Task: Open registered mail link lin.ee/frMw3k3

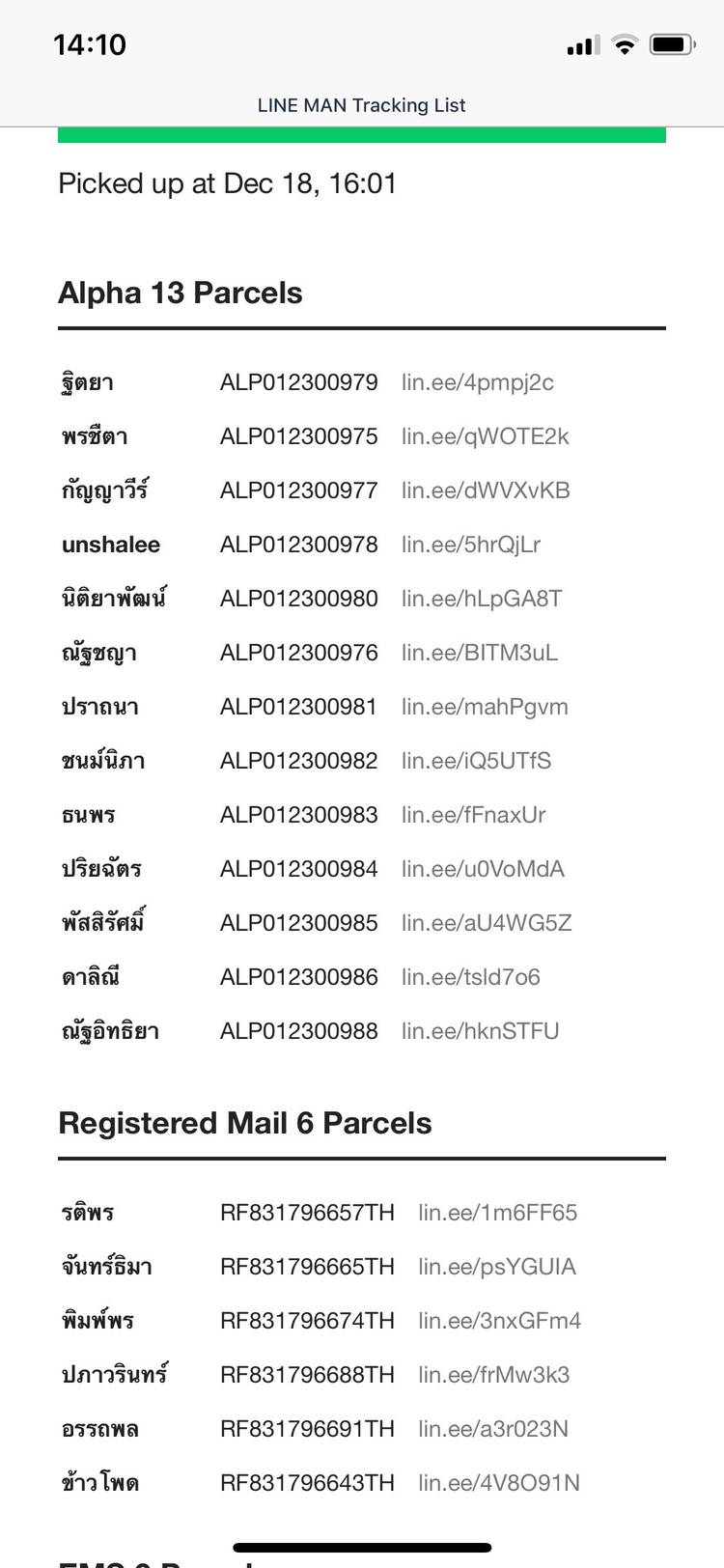Action: tap(493, 1375)
